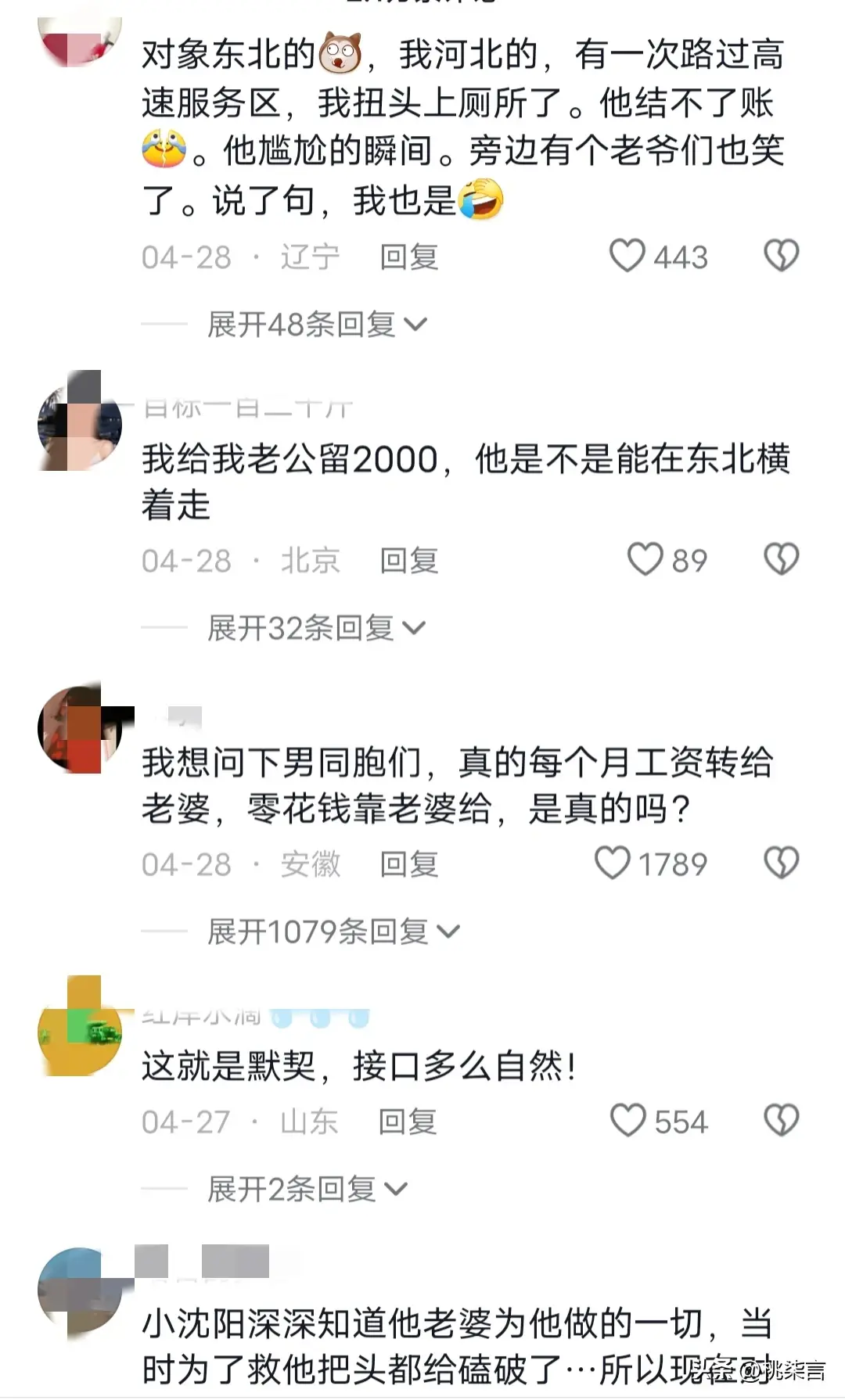This screenshot has width=845, height=1400.
Task: Like the 安徽 comment with 1789 likes
Action: (x=613, y=863)
